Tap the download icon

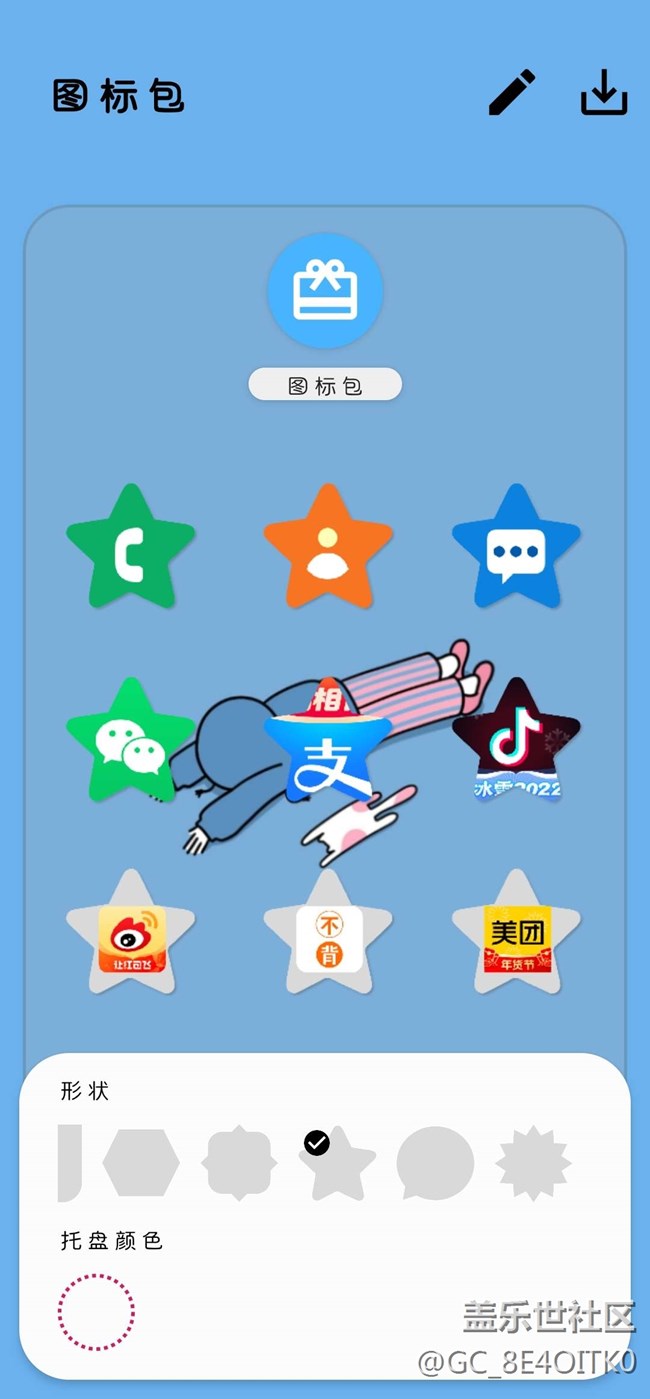(x=604, y=93)
